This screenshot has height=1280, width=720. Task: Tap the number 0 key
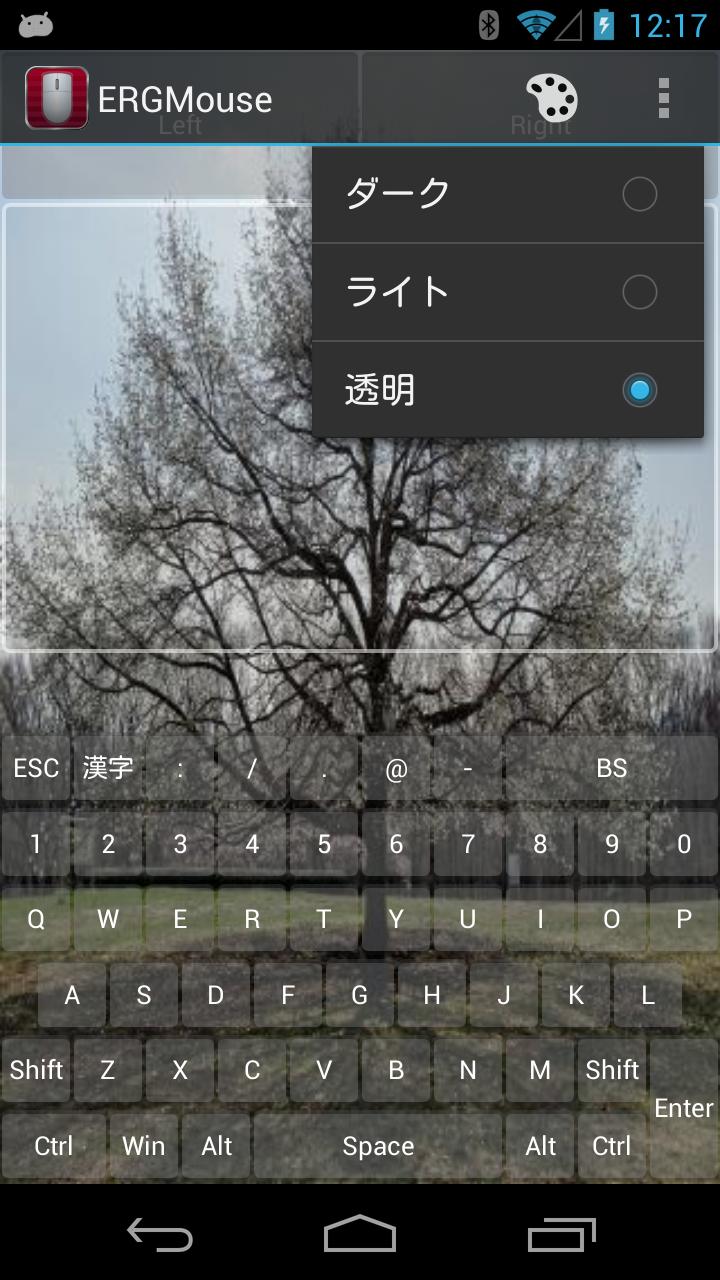684,844
